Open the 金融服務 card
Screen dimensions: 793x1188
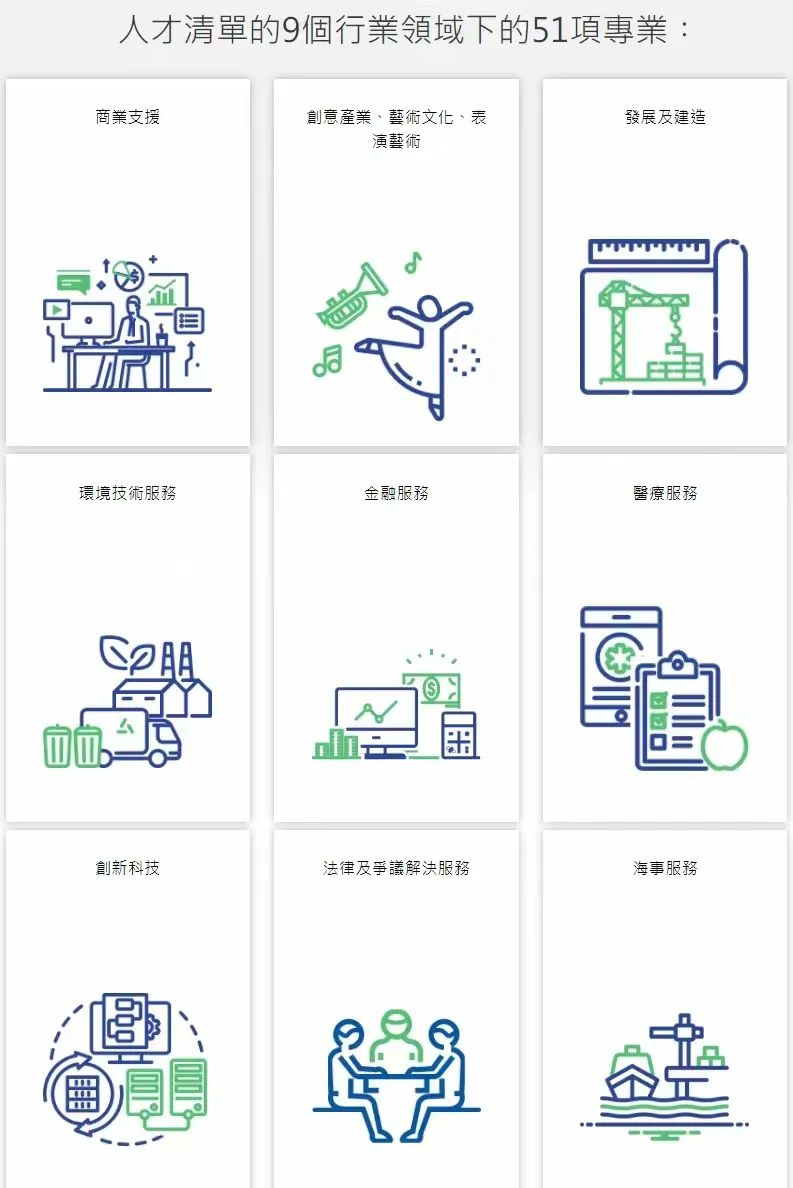(x=396, y=638)
